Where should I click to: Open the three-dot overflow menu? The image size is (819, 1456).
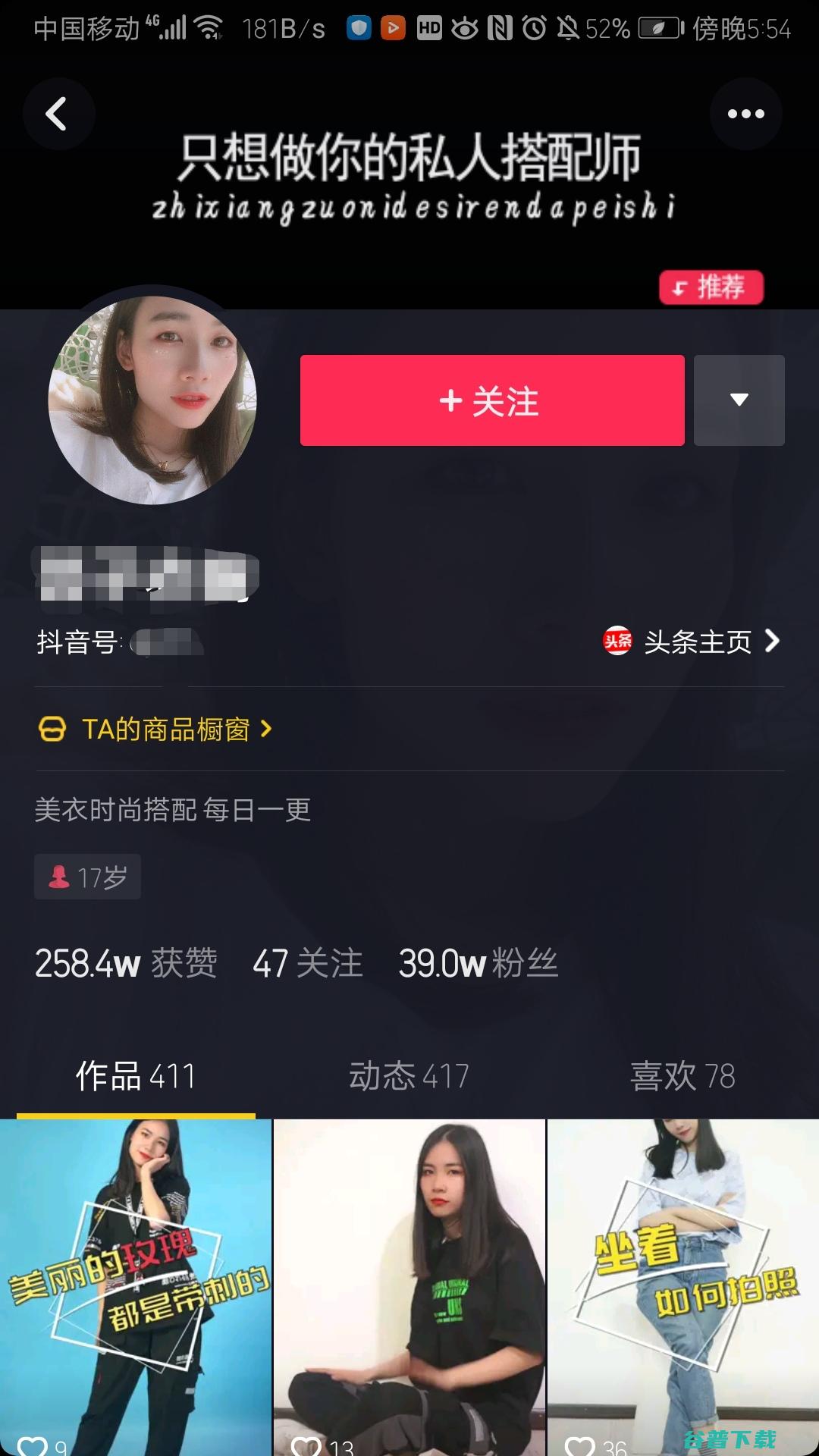[x=745, y=114]
